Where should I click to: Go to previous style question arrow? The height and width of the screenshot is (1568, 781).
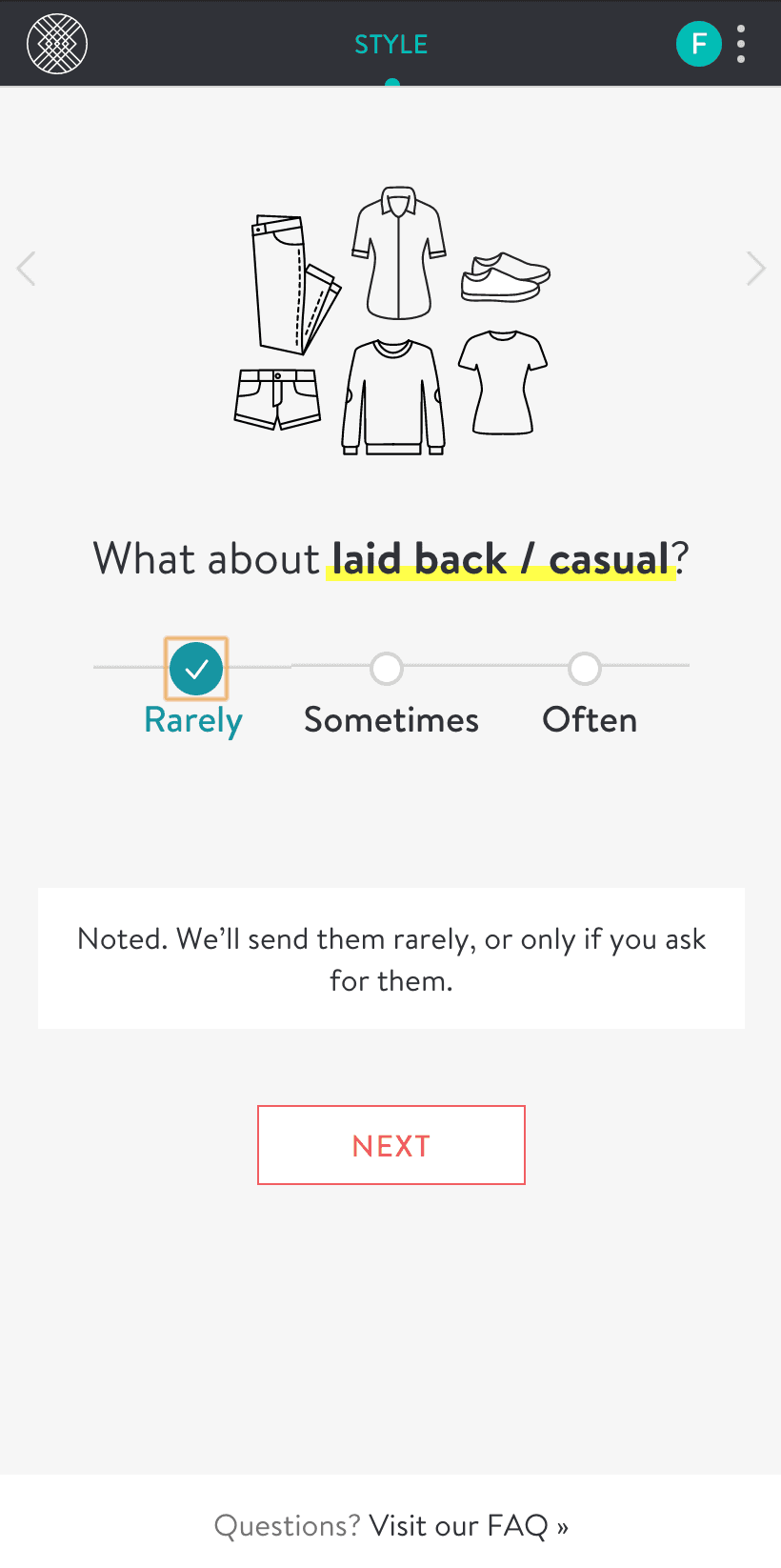click(27, 269)
